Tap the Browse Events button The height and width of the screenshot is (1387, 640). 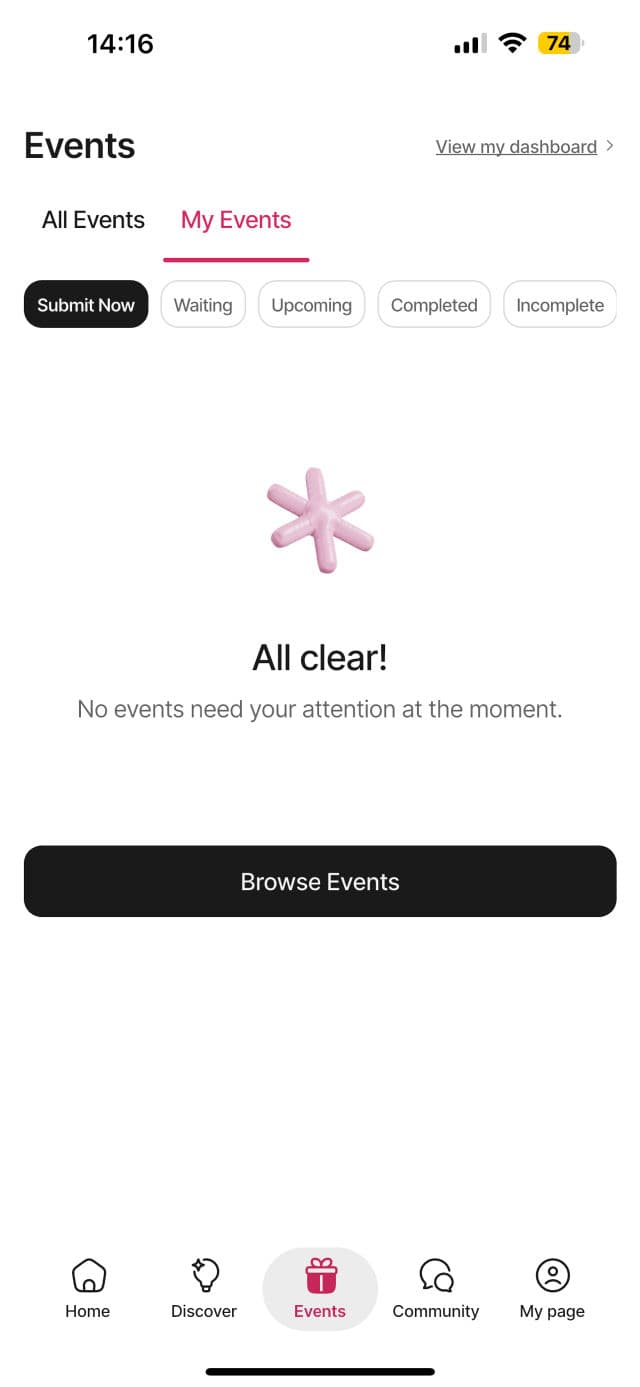coord(320,881)
